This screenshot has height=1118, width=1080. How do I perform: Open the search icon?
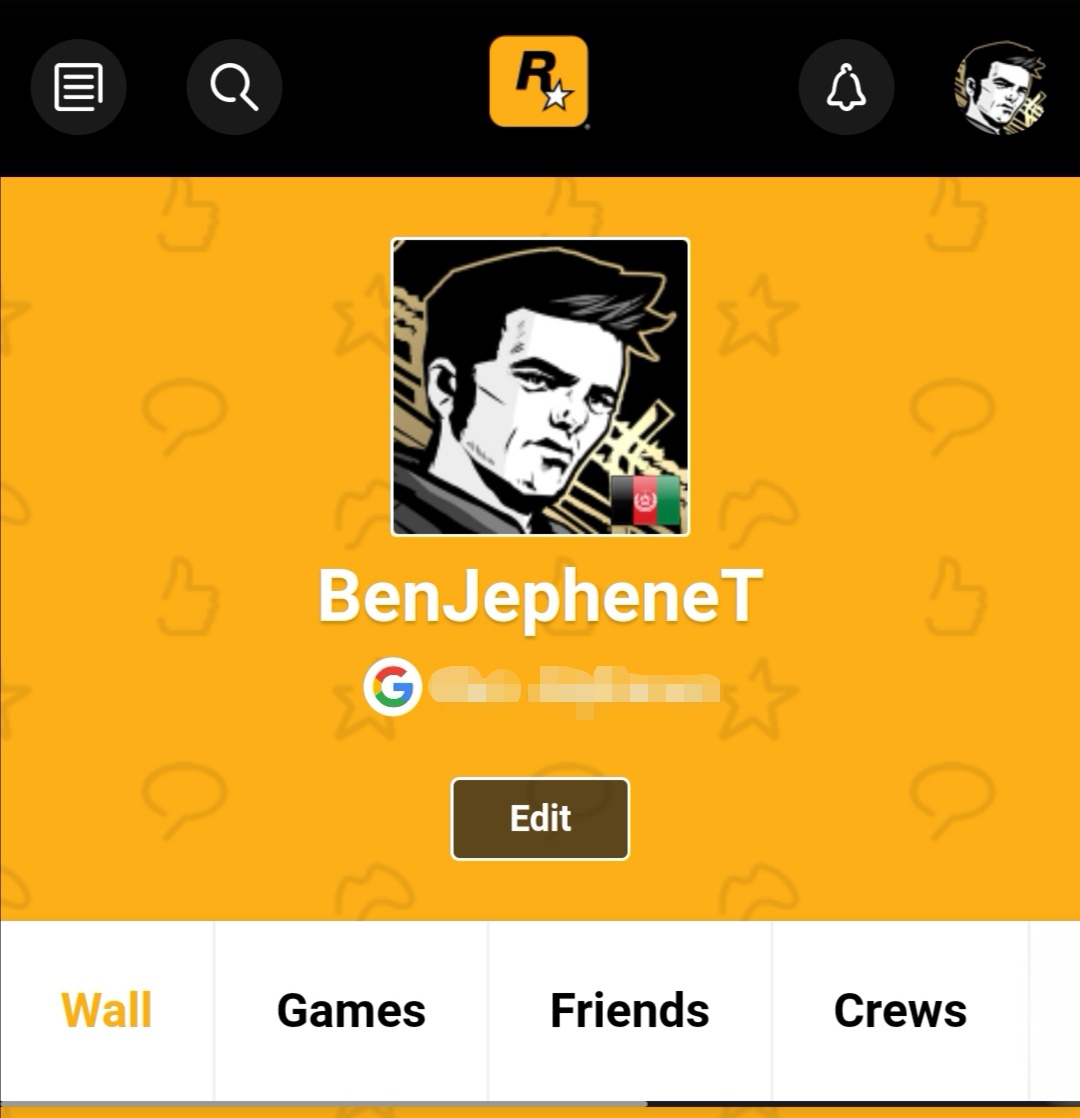(x=234, y=88)
